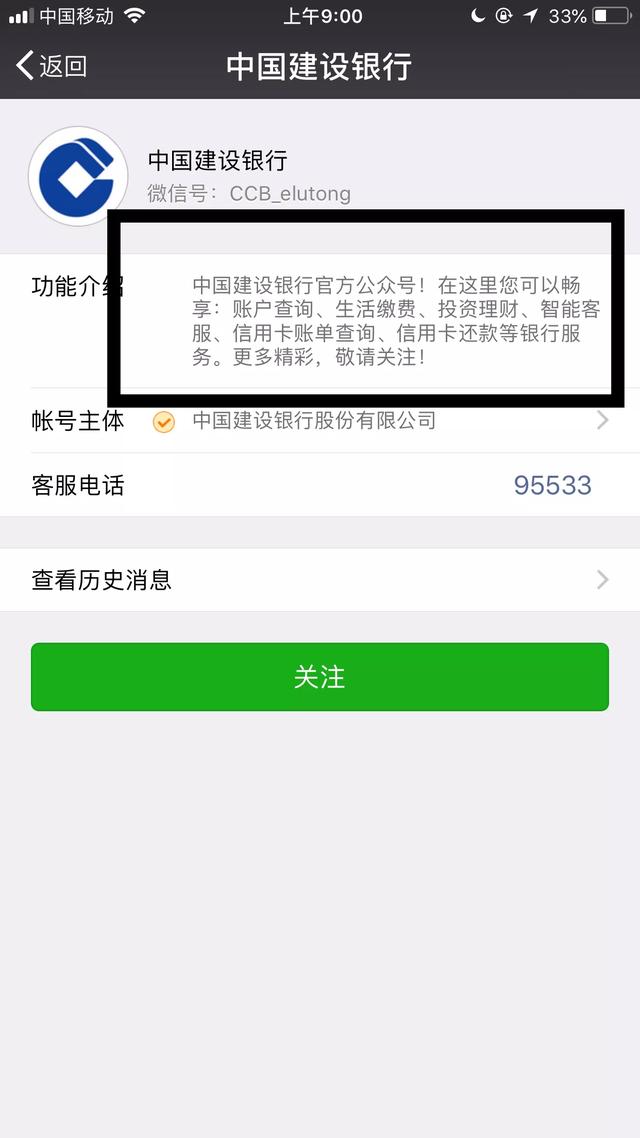Go back using the 返回 button

tap(52, 66)
